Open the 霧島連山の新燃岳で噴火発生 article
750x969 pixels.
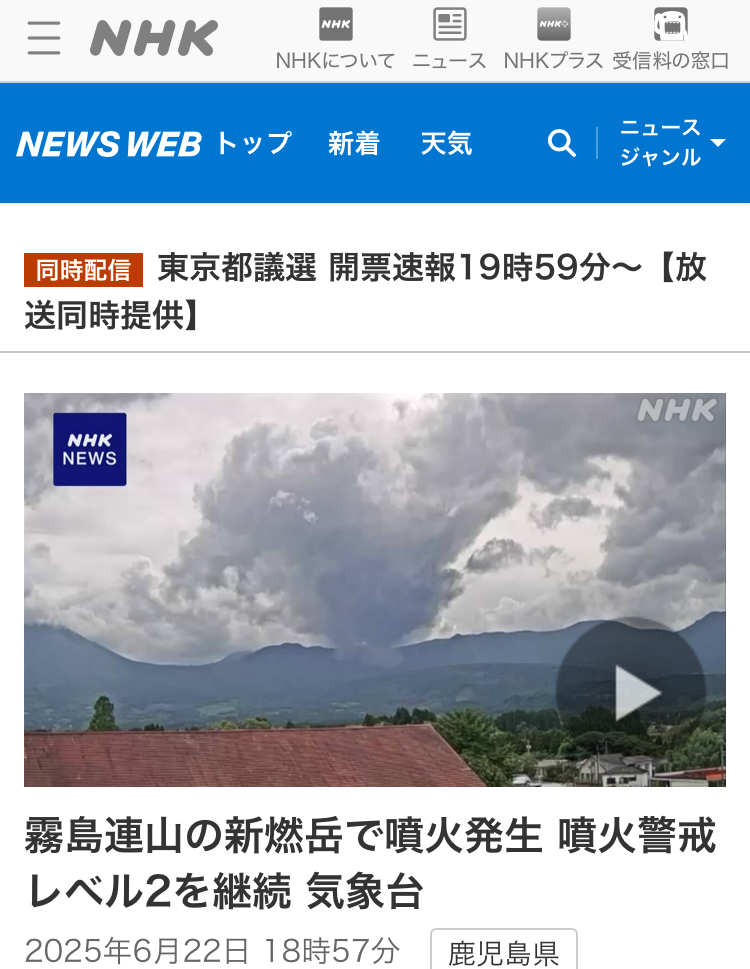pos(370,864)
